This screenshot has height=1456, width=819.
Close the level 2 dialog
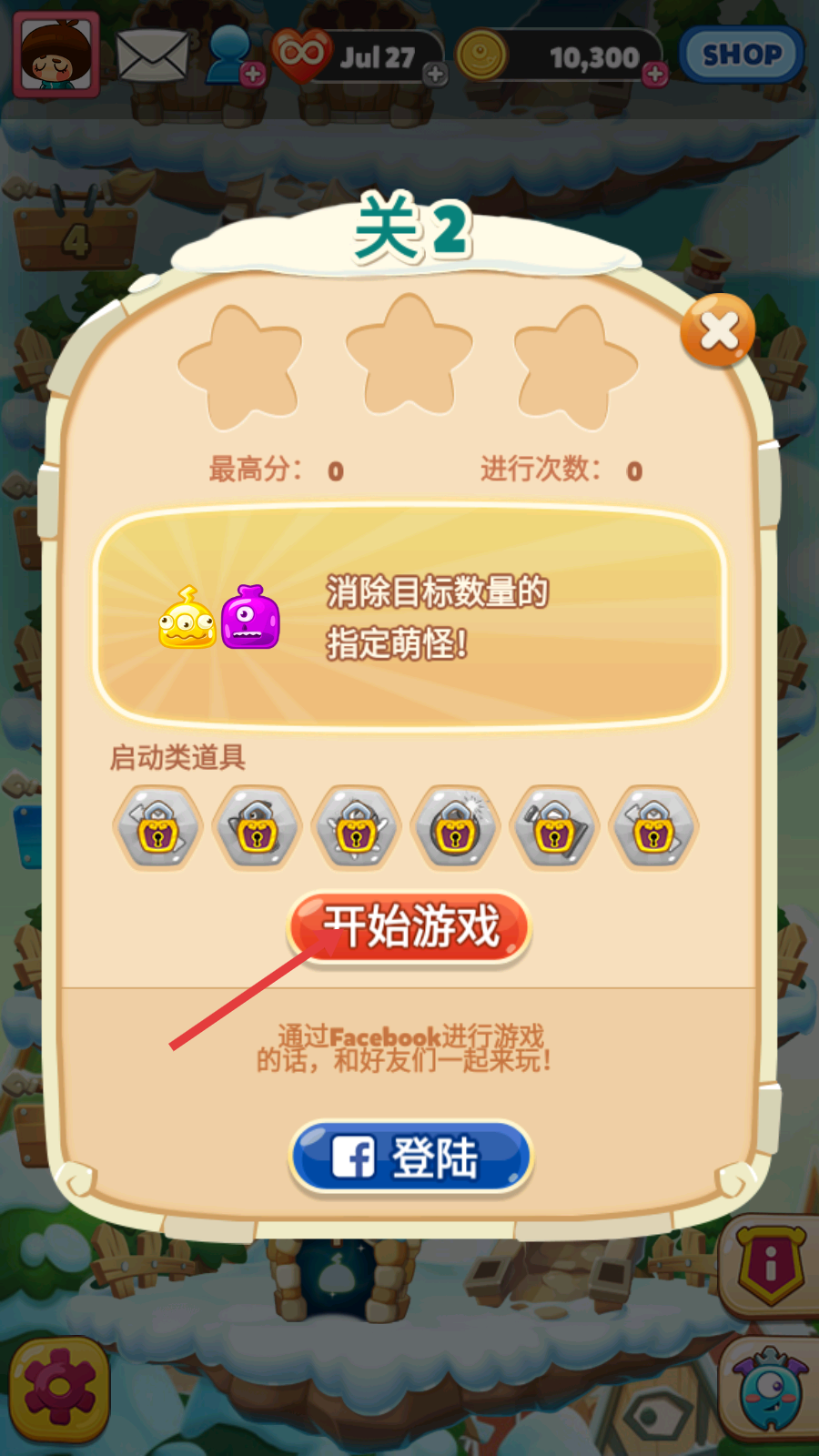(718, 329)
